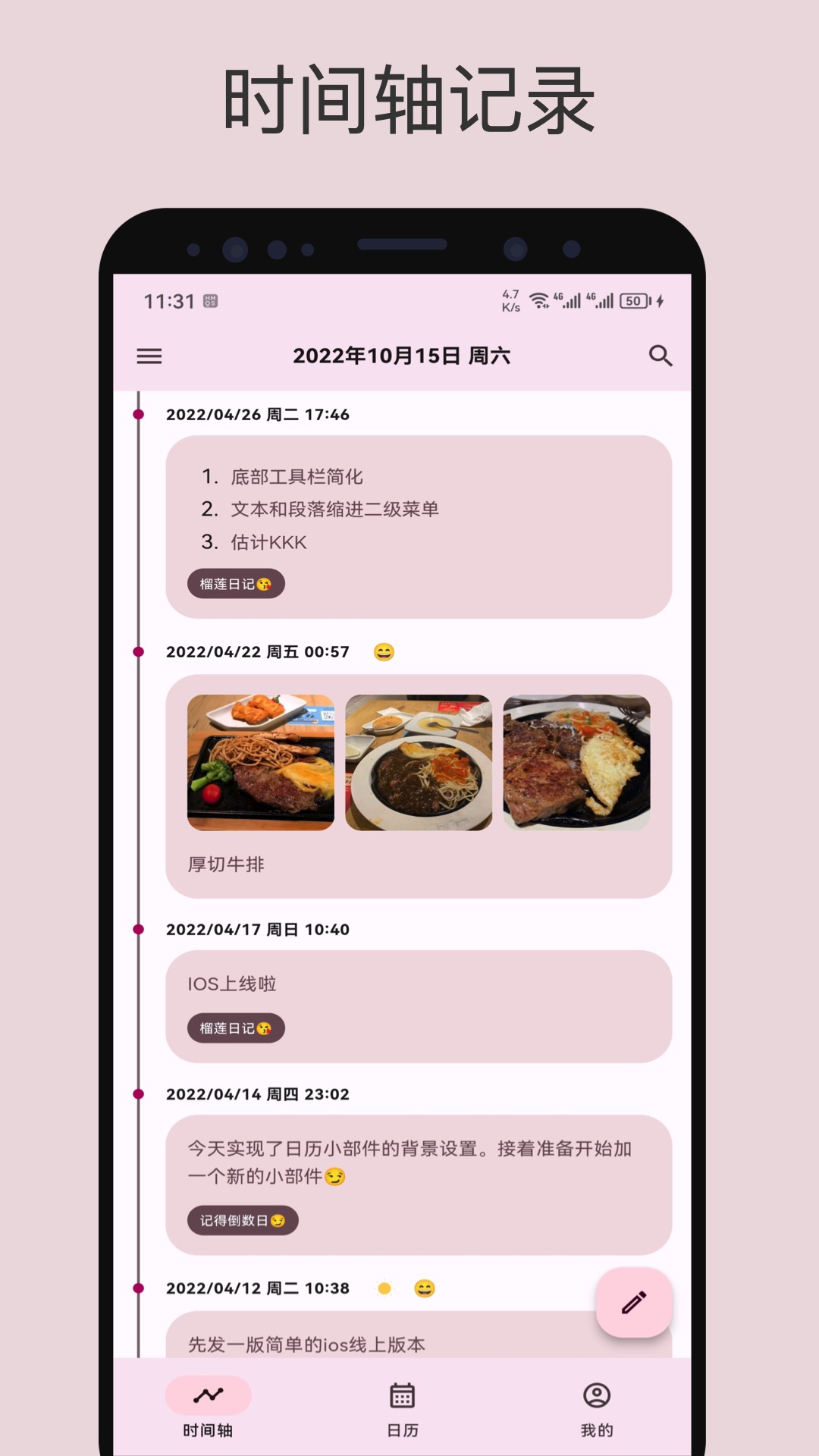Tap the 榴莲日记 tag on the 04/26 entry
The width and height of the screenshot is (819, 1456).
point(236,584)
